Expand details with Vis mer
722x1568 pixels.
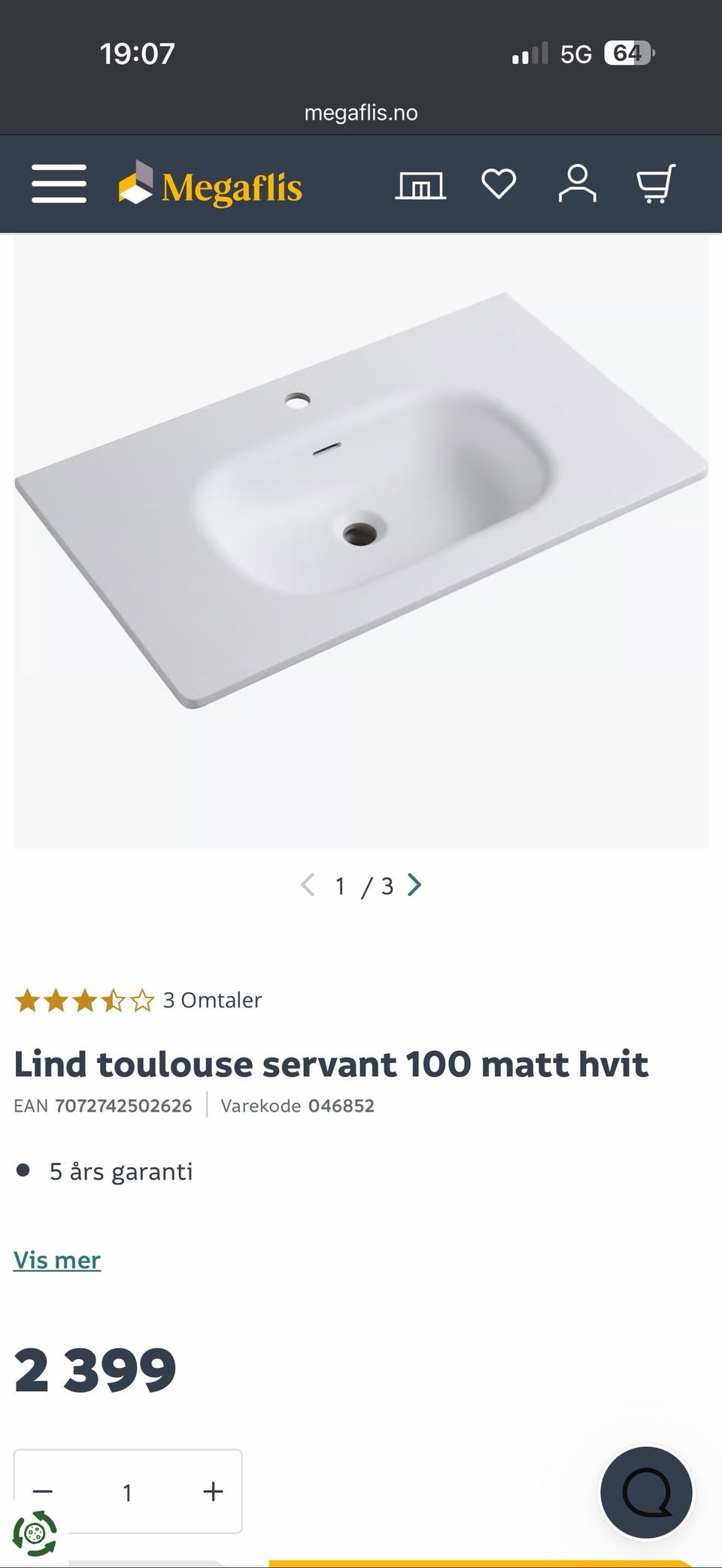coord(56,1259)
